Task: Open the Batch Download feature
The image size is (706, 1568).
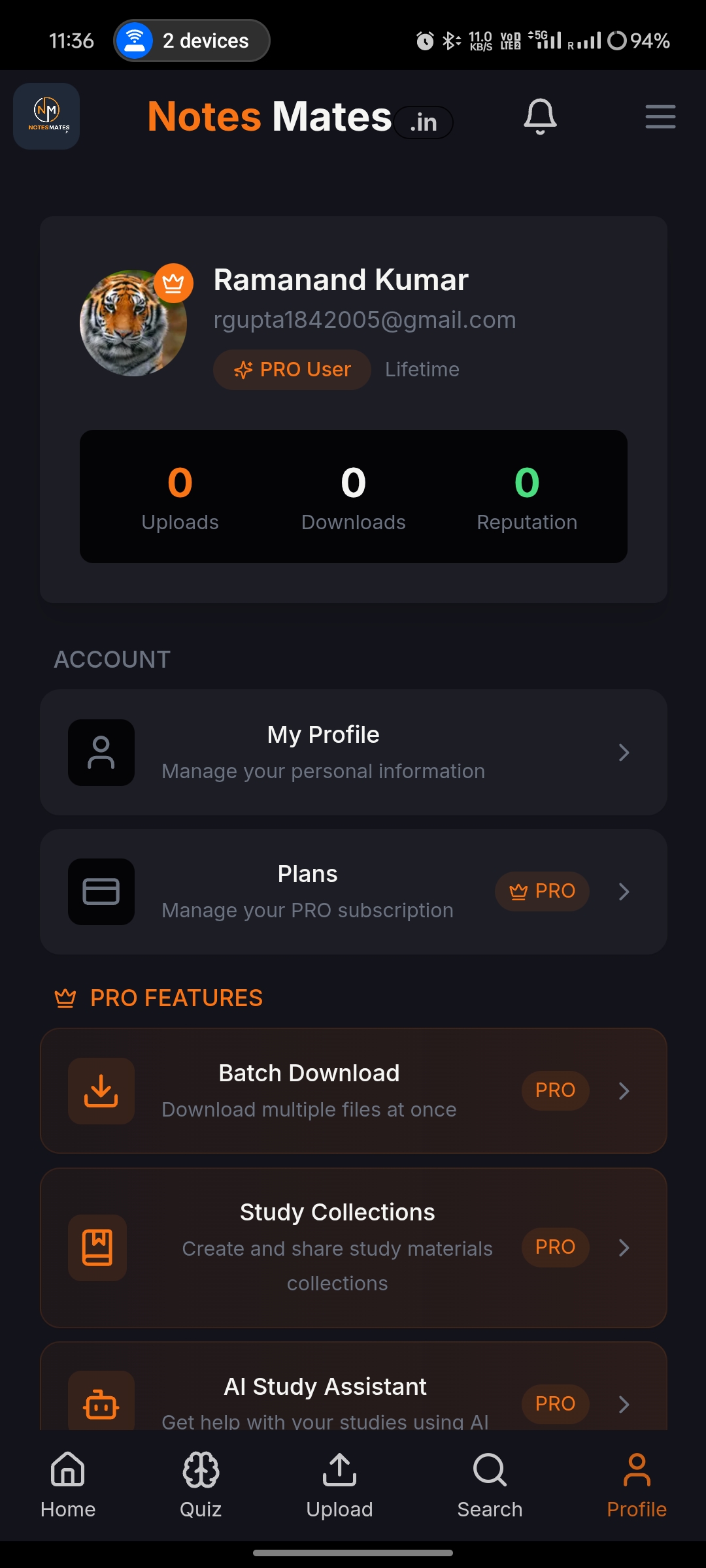Action: click(354, 1091)
